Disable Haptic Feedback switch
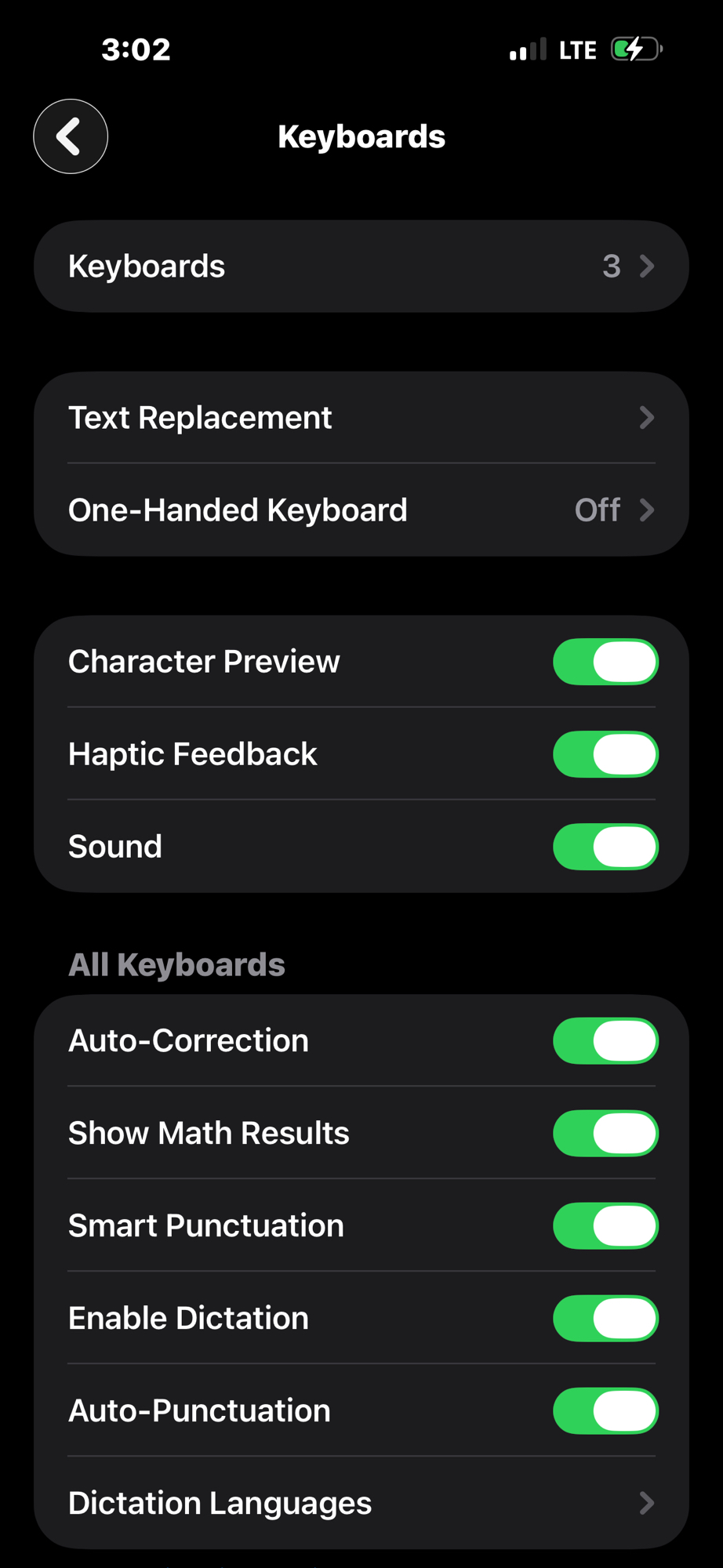Screen dimensions: 723x1568 click(x=605, y=754)
